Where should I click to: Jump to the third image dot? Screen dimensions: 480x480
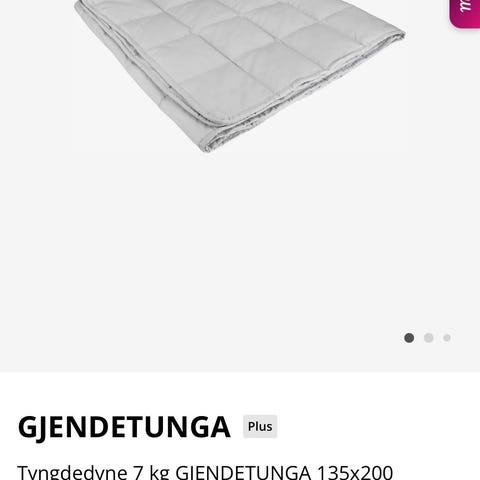coord(447,338)
